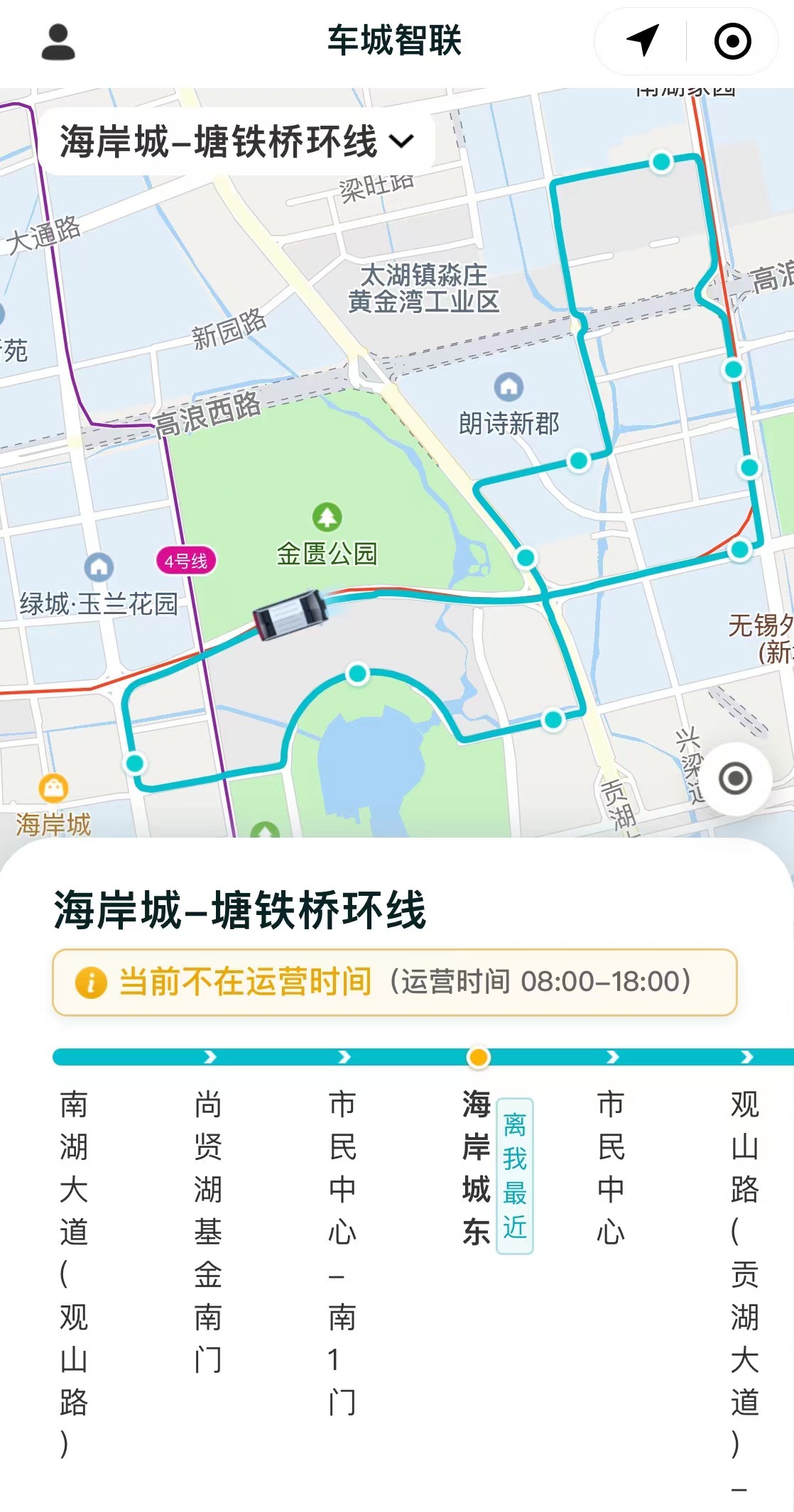Tap the location arrow icon
Screen dimensions: 794x1512
pos(643,41)
